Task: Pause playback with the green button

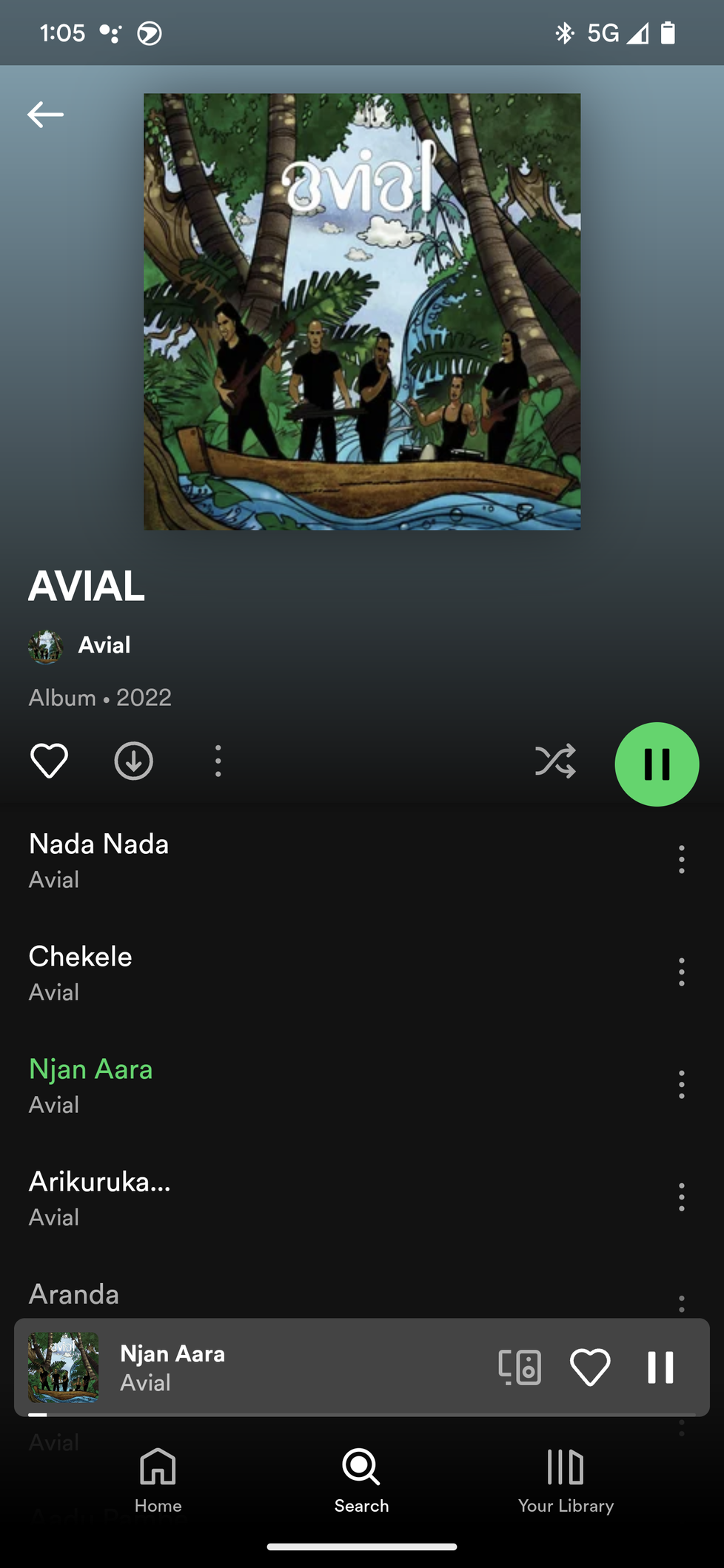Action: pyautogui.click(x=657, y=764)
